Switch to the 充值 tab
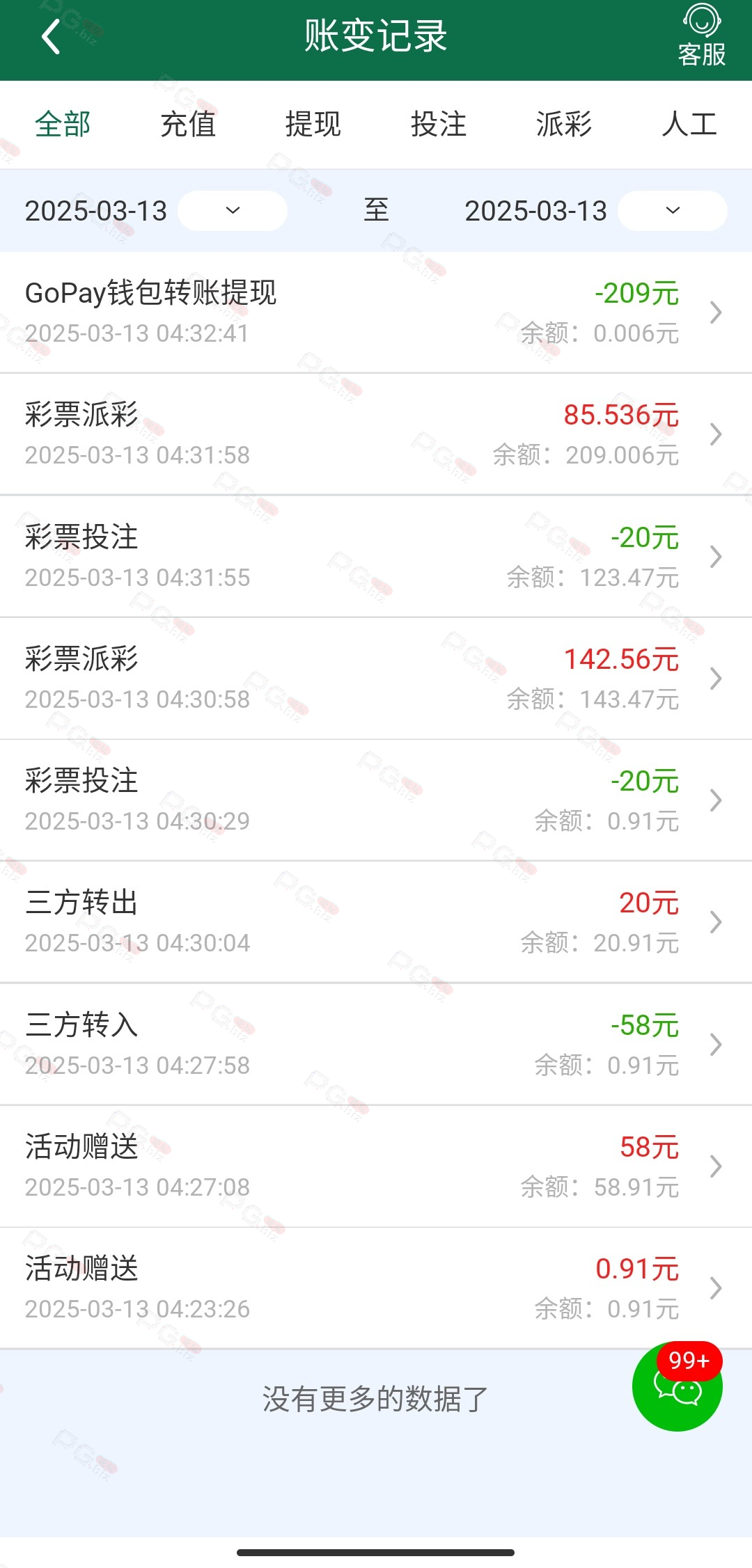Viewport: 752px width, 1568px height. click(x=188, y=125)
